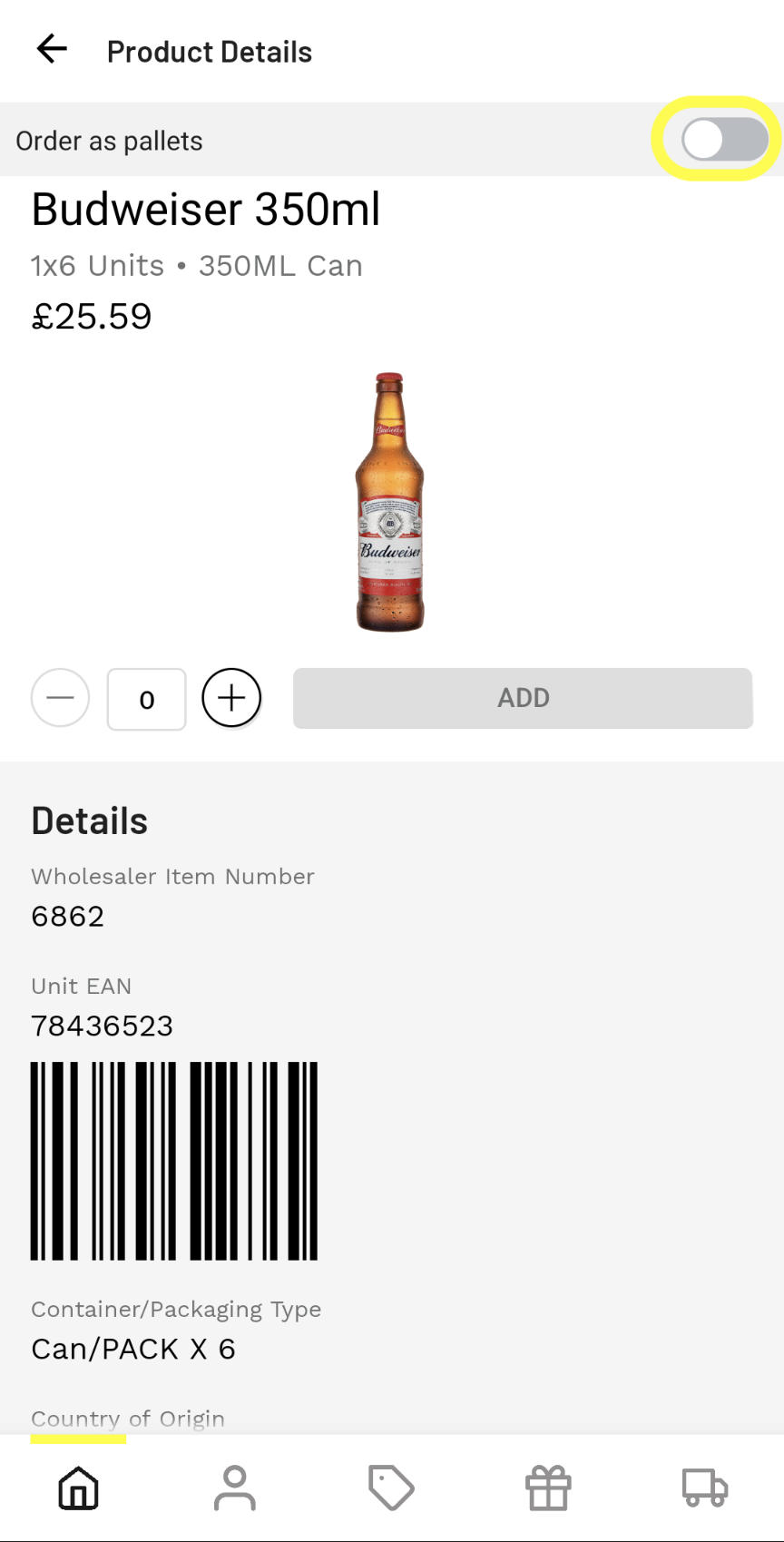Viewport: 784px width, 1542px height.
Task: Tap the Unit EAN barcode graphic
Action: point(174,1160)
